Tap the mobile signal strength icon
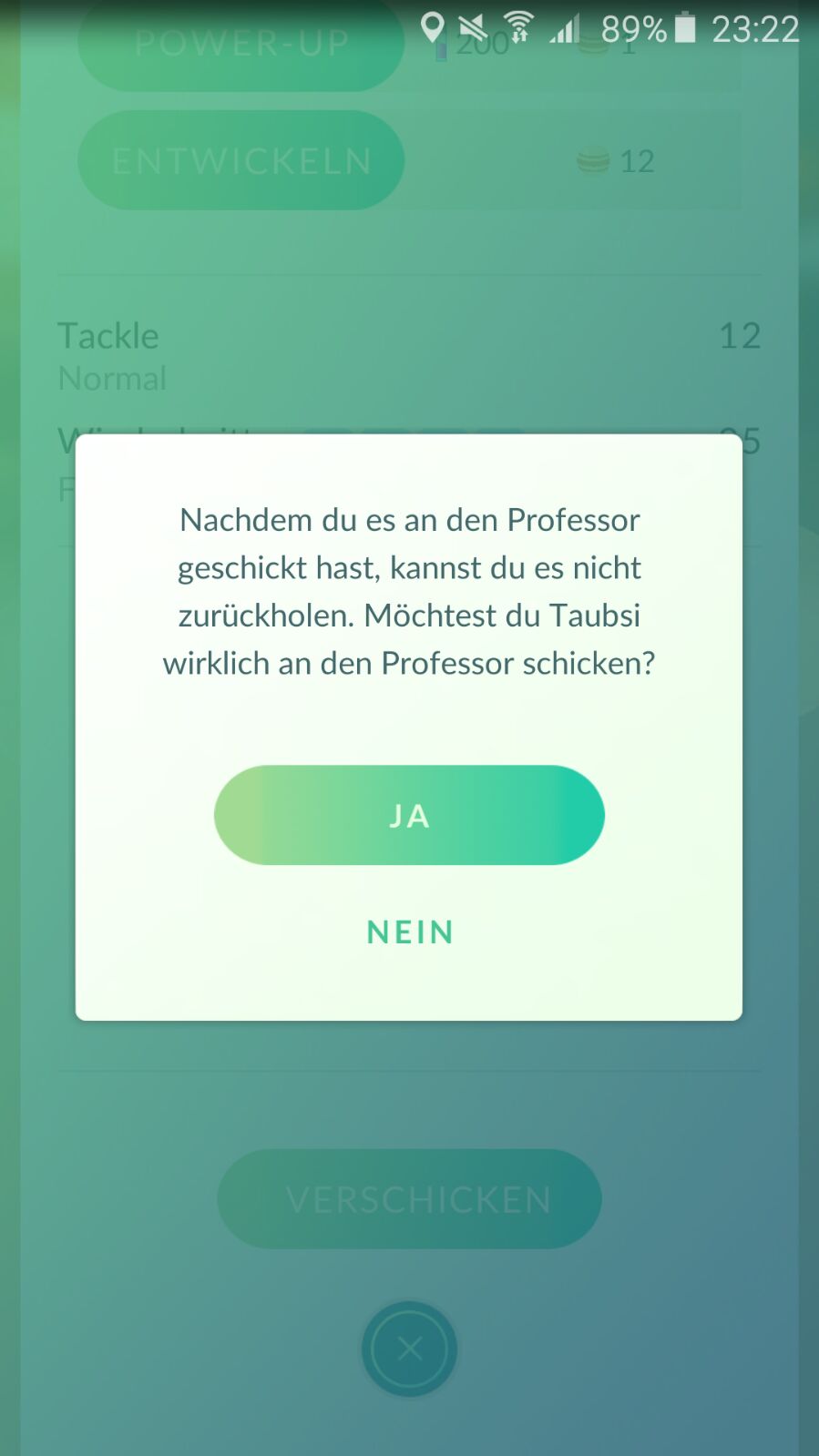Image resolution: width=819 pixels, height=1456 pixels. [563, 28]
